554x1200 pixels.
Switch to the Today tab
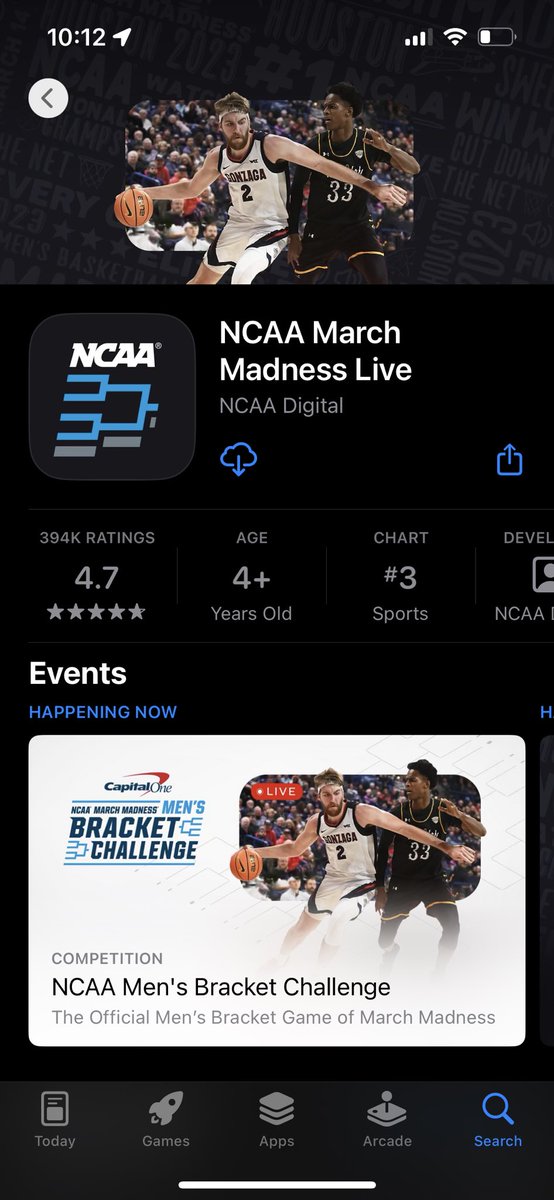pos(54,1119)
